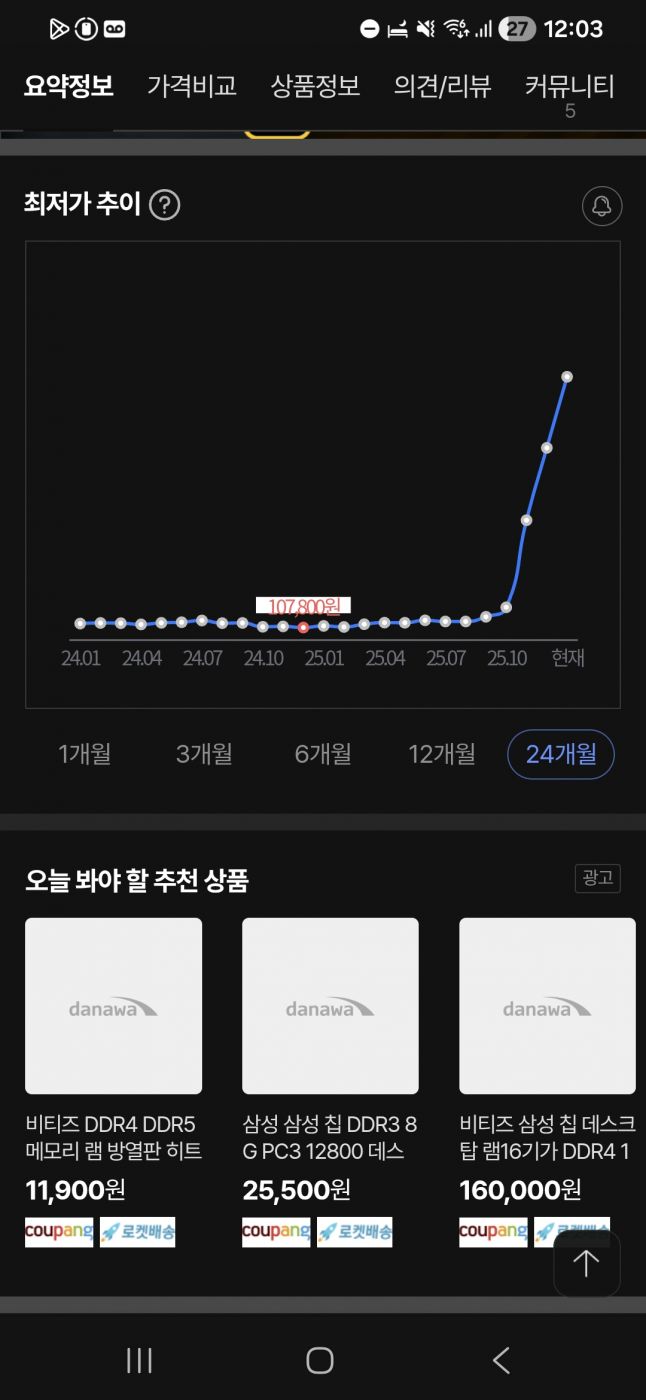Viewport: 646px width, 1400px height.
Task: Tap the help icon beside 최저가 추이
Action: [x=165, y=205]
